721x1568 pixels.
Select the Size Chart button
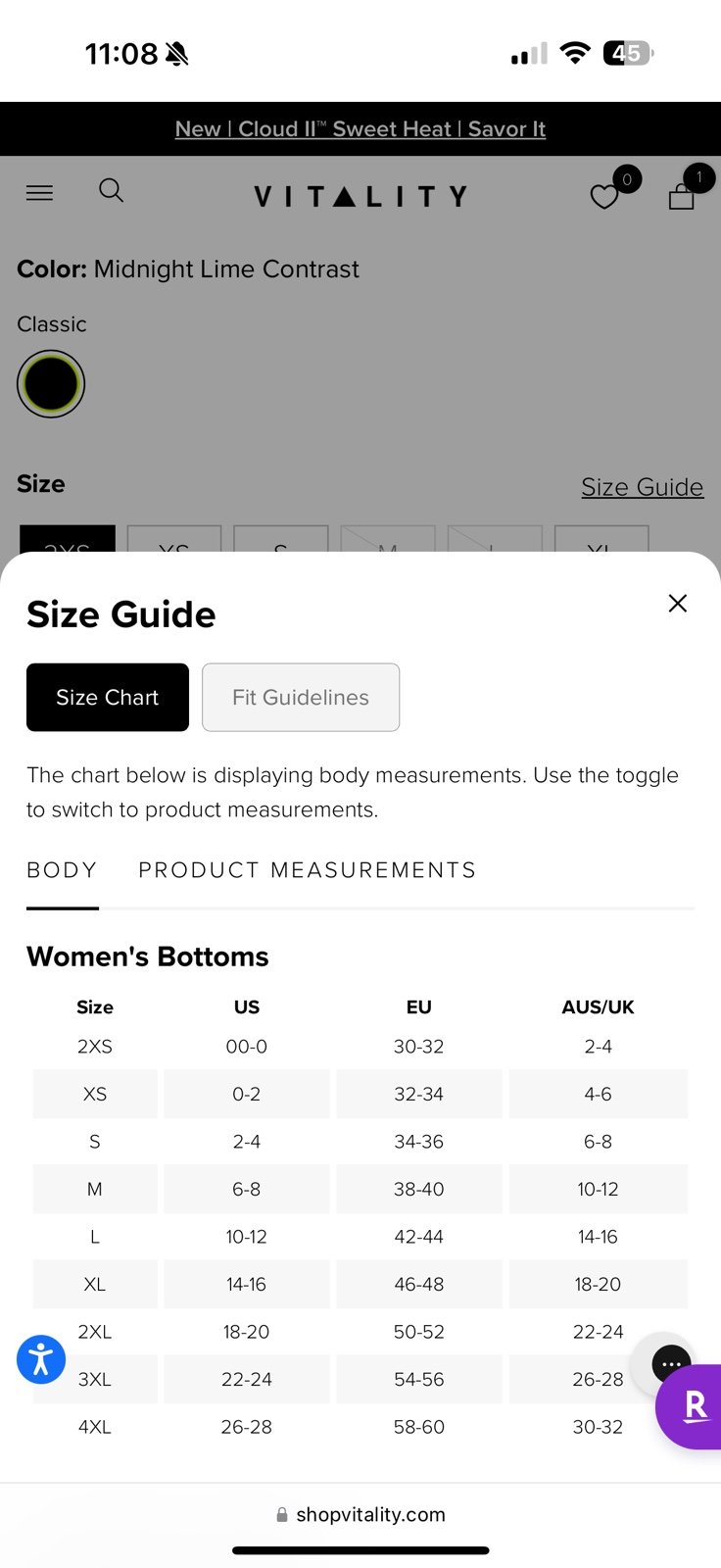(x=108, y=698)
